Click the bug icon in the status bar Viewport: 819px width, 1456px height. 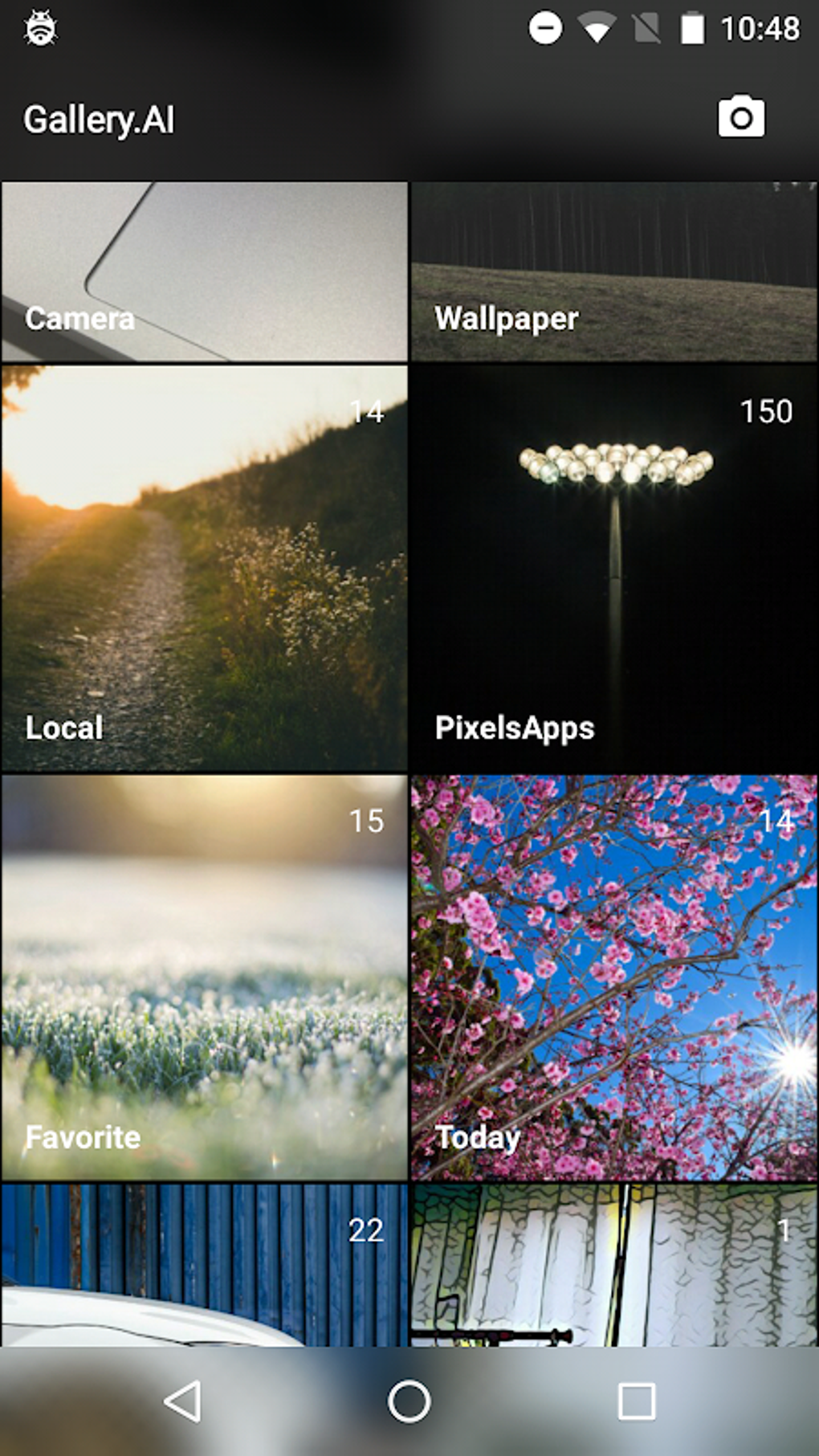(x=39, y=27)
